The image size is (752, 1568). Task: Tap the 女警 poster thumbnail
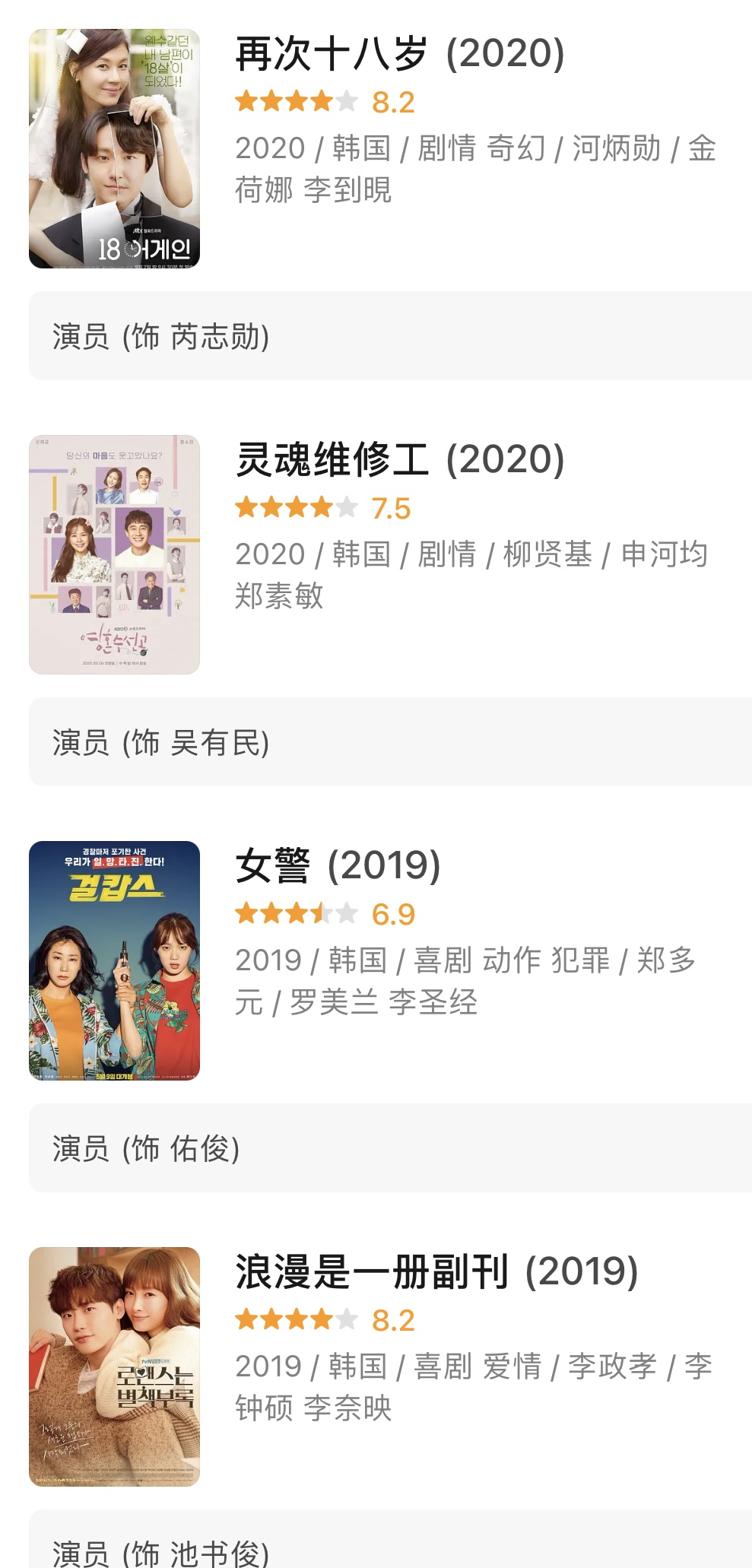click(x=114, y=960)
